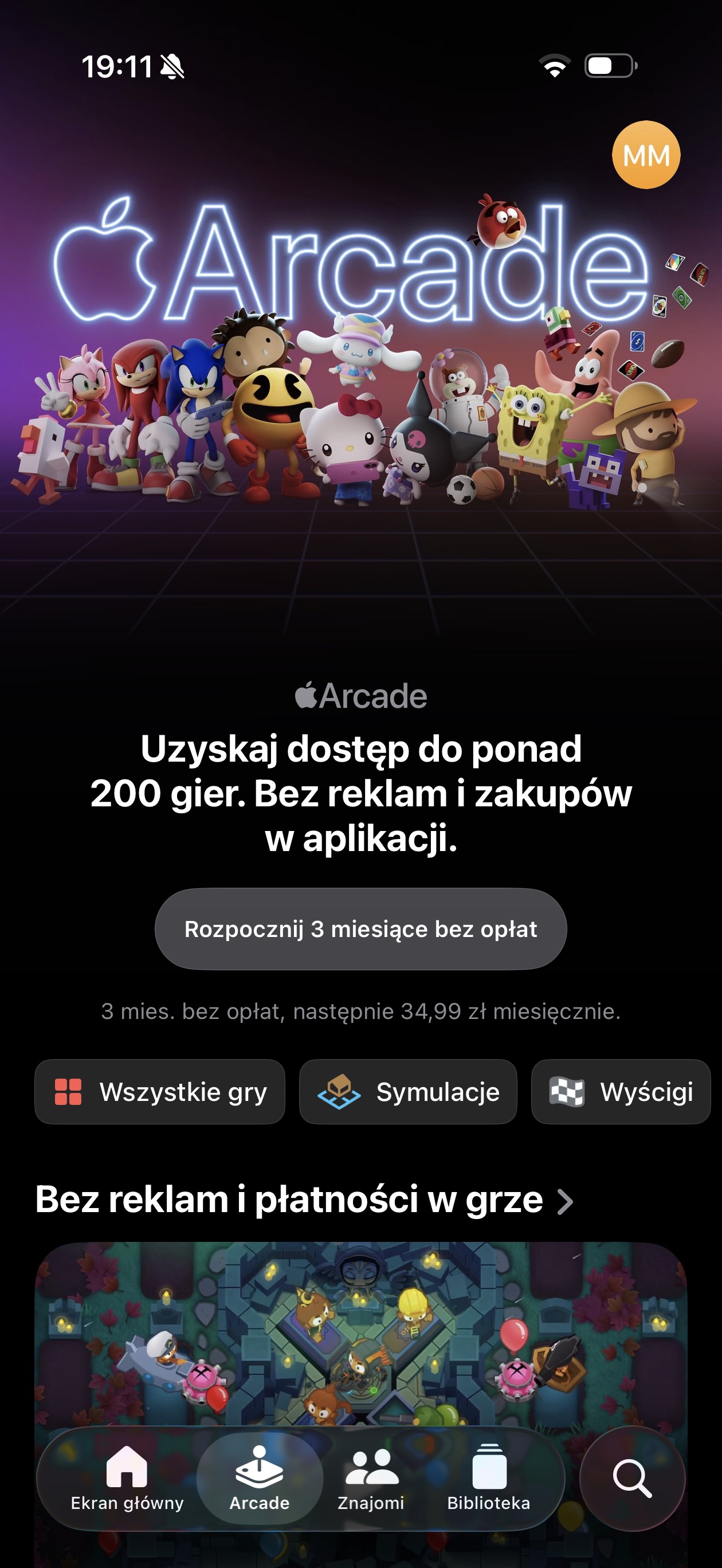722x1568 pixels.
Task: Open search with the magnifier button
Action: (632, 1478)
